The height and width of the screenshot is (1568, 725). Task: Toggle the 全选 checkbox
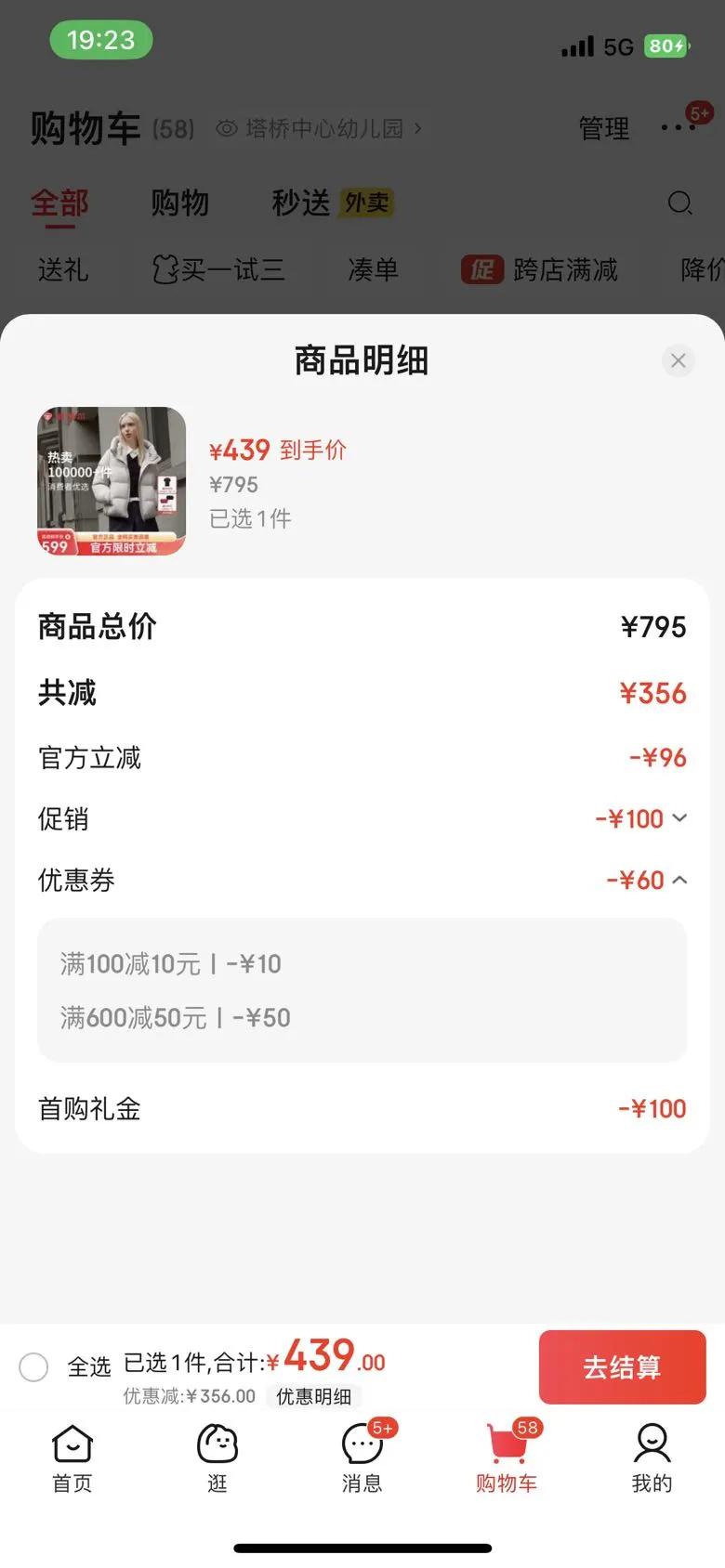coord(34,1366)
